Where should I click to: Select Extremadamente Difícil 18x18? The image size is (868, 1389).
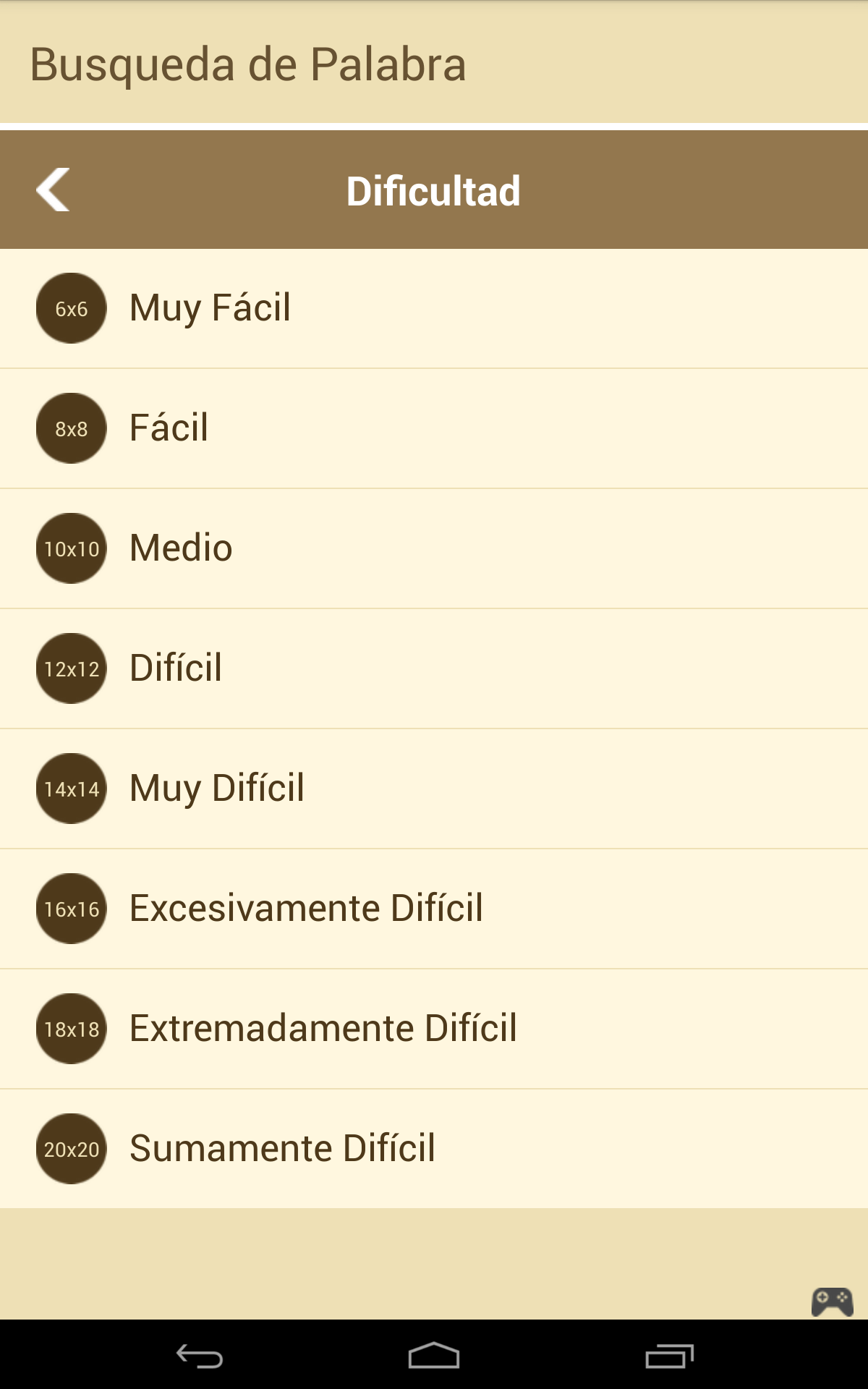coord(434,1029)
